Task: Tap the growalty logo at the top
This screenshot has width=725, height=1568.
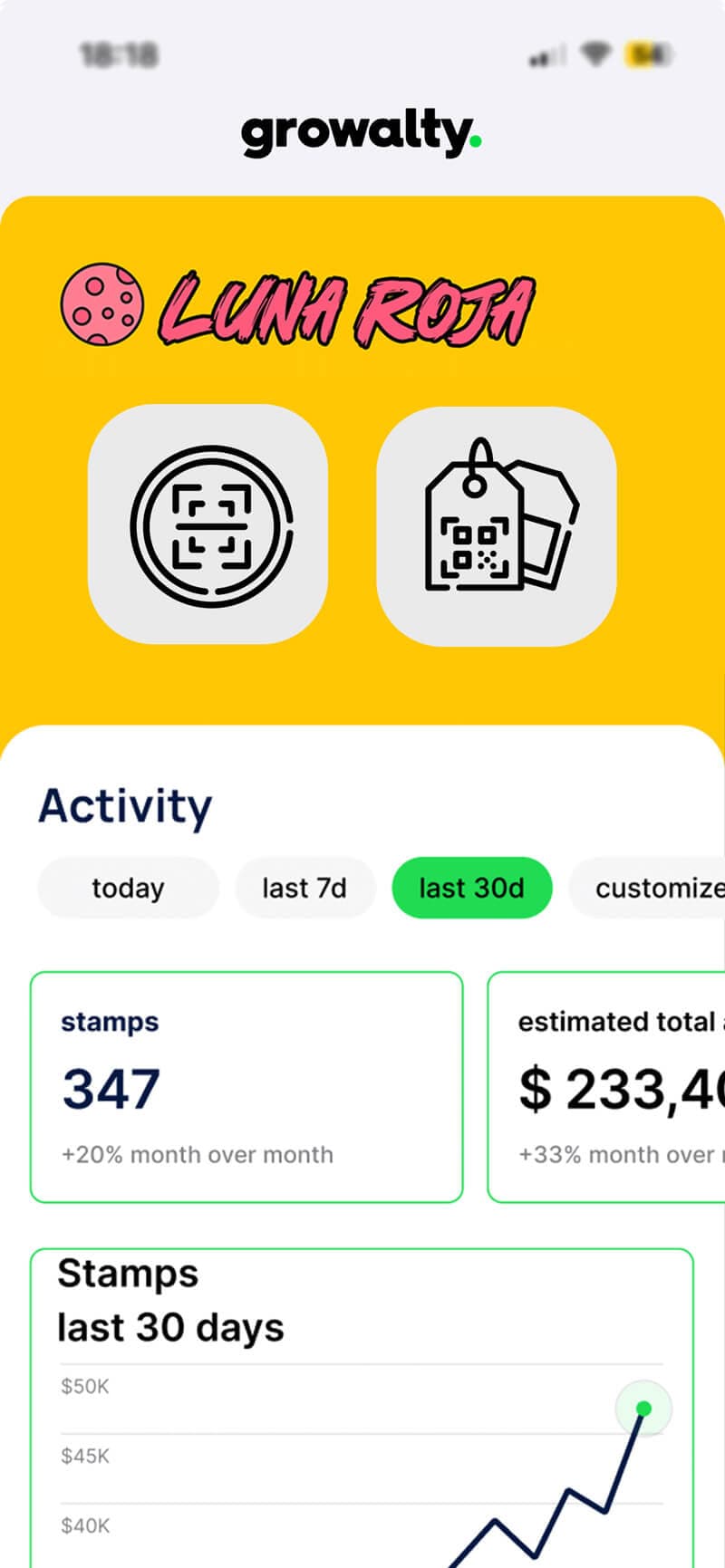Action: click(x=361, y=131)
